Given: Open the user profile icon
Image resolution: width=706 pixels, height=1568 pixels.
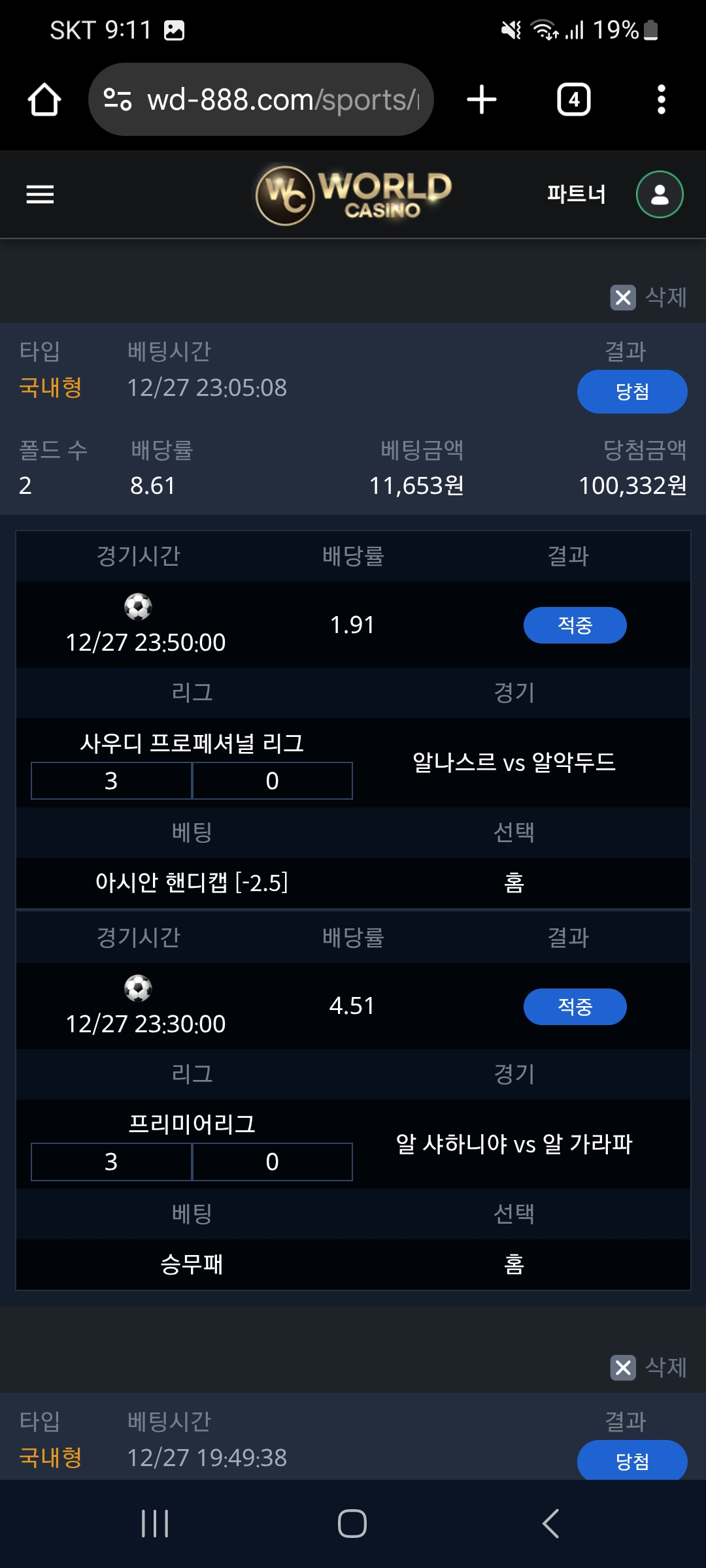Looking at the screenshot, I should click(x=662, y=194).
